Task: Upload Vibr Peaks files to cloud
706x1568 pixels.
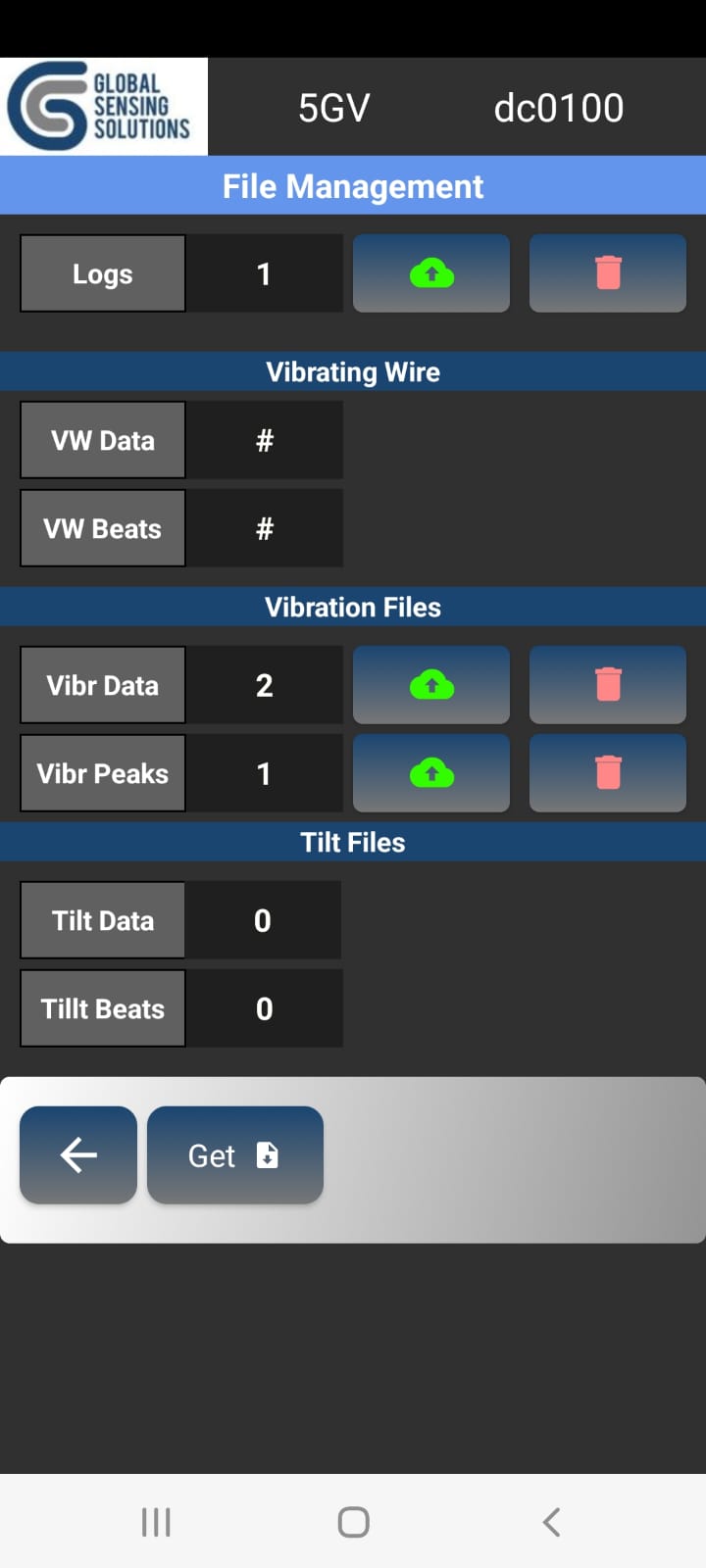Action: pyautogui.click(x=431, y=773)
